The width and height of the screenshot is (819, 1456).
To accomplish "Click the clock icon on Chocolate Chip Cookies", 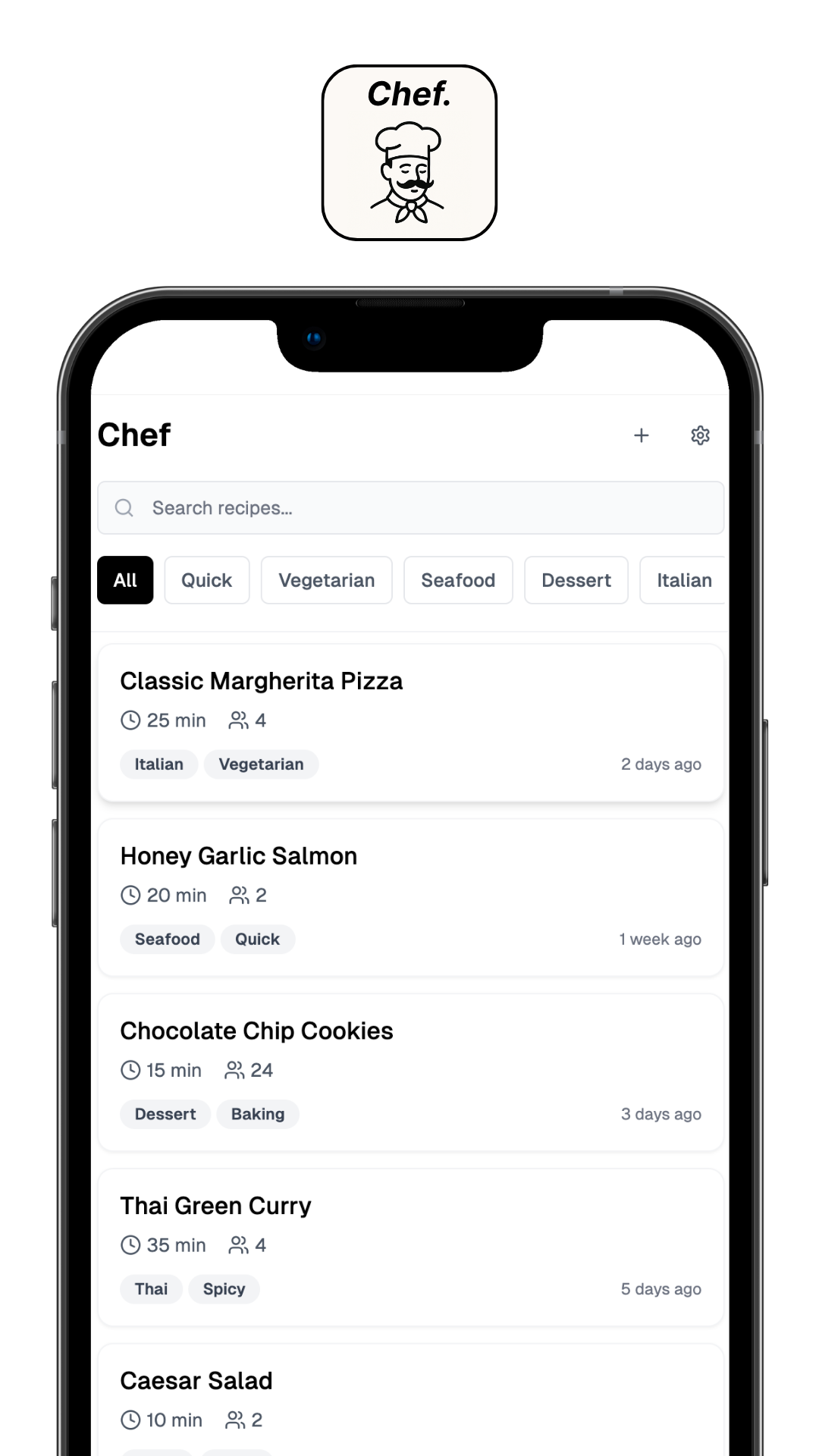I will (x=130, y=1070).
